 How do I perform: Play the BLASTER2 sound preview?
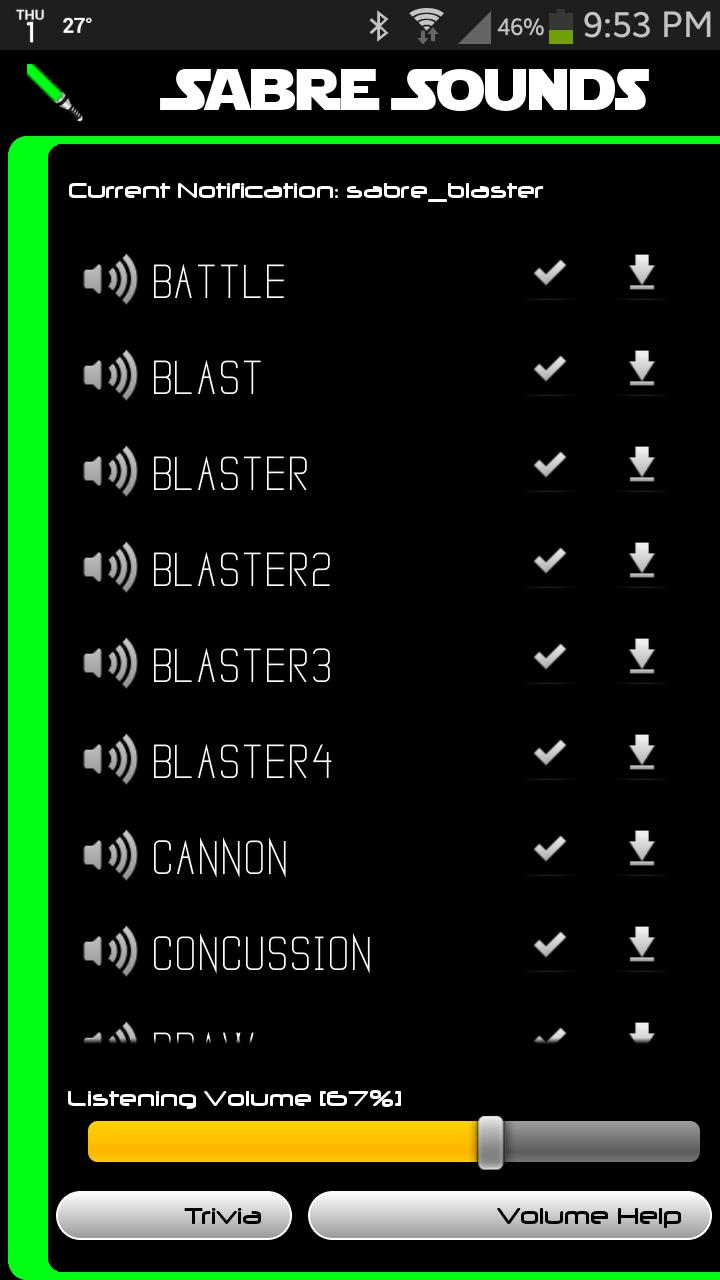tap(110, 565)
